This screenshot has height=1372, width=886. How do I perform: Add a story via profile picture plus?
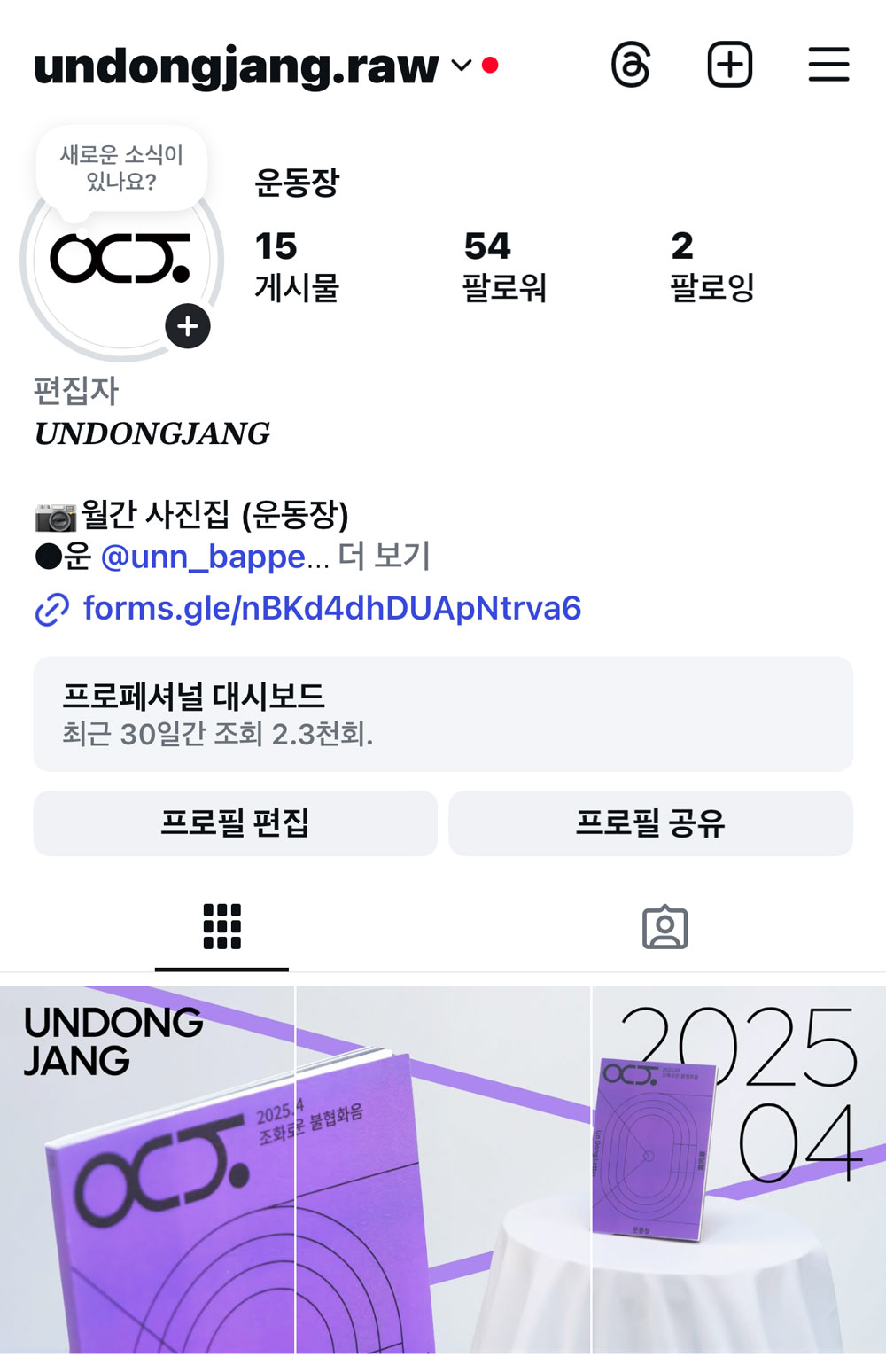tap(188, 326)
